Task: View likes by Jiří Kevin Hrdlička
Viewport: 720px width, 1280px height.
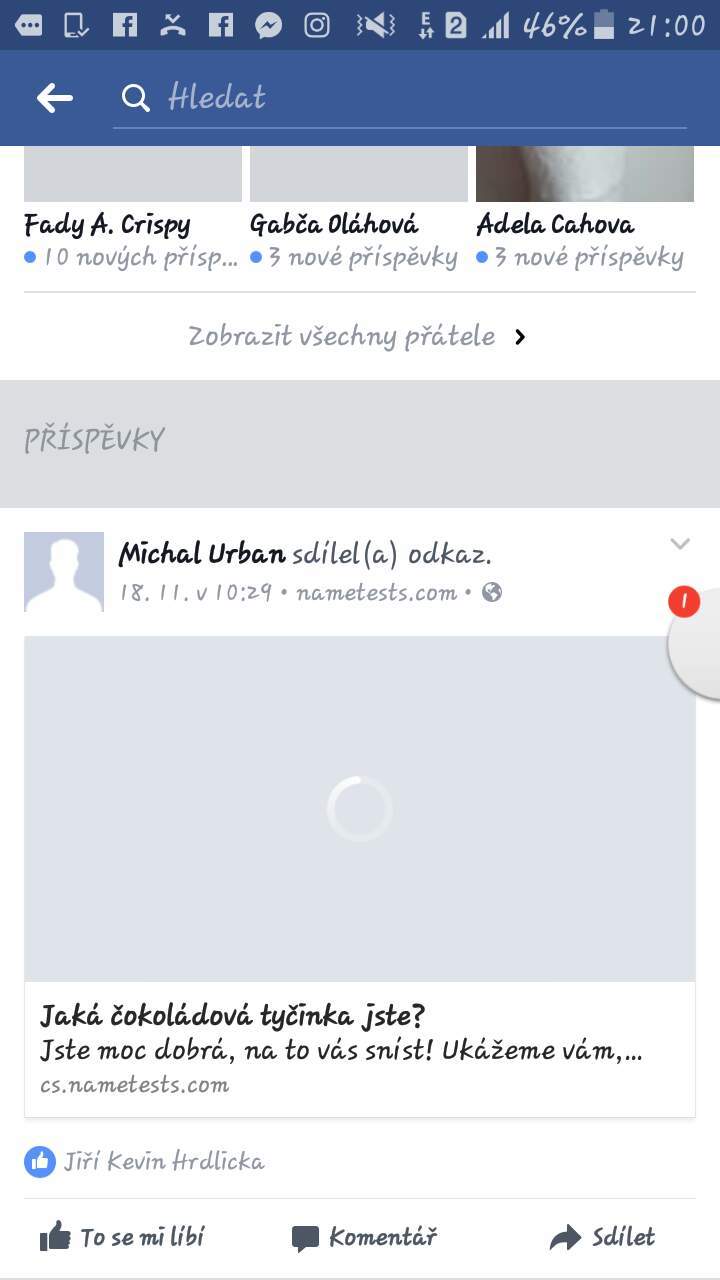Action: click(x=164, y=1161)
